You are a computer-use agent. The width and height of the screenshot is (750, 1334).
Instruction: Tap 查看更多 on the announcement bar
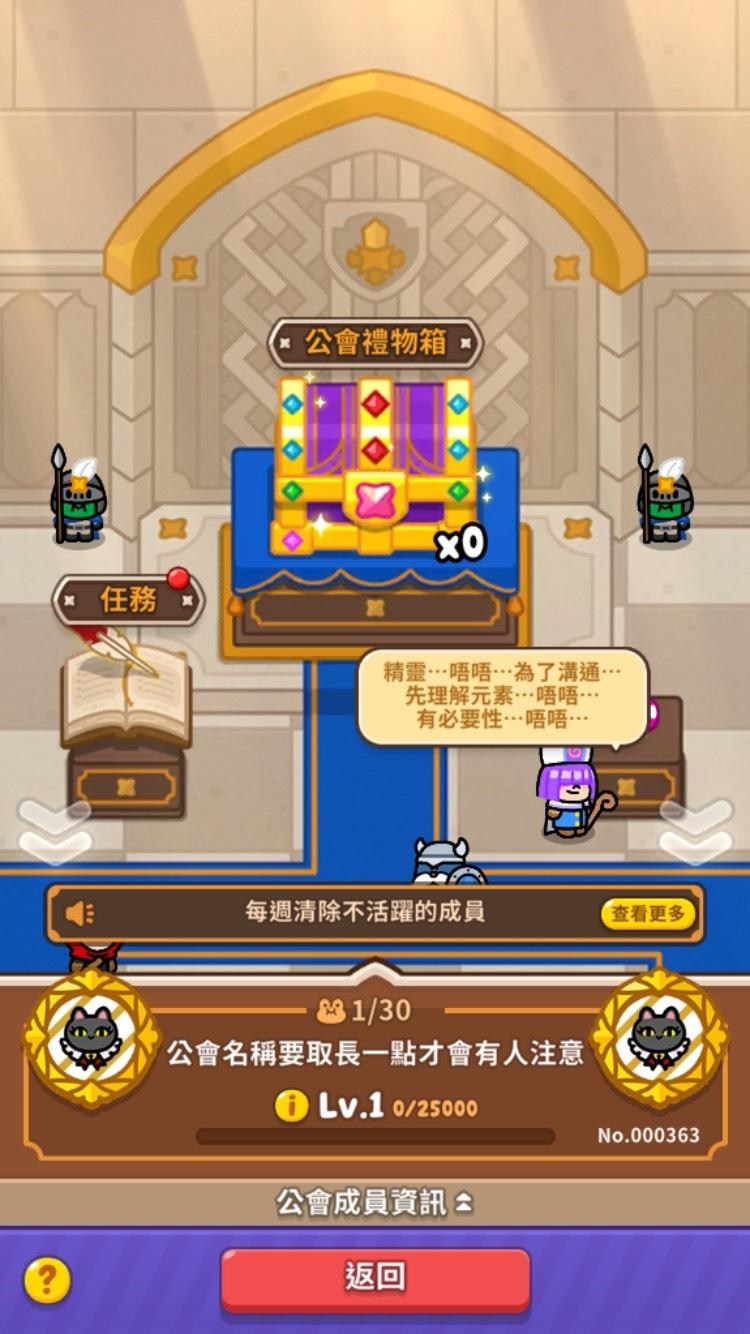[x=648, y=913]
